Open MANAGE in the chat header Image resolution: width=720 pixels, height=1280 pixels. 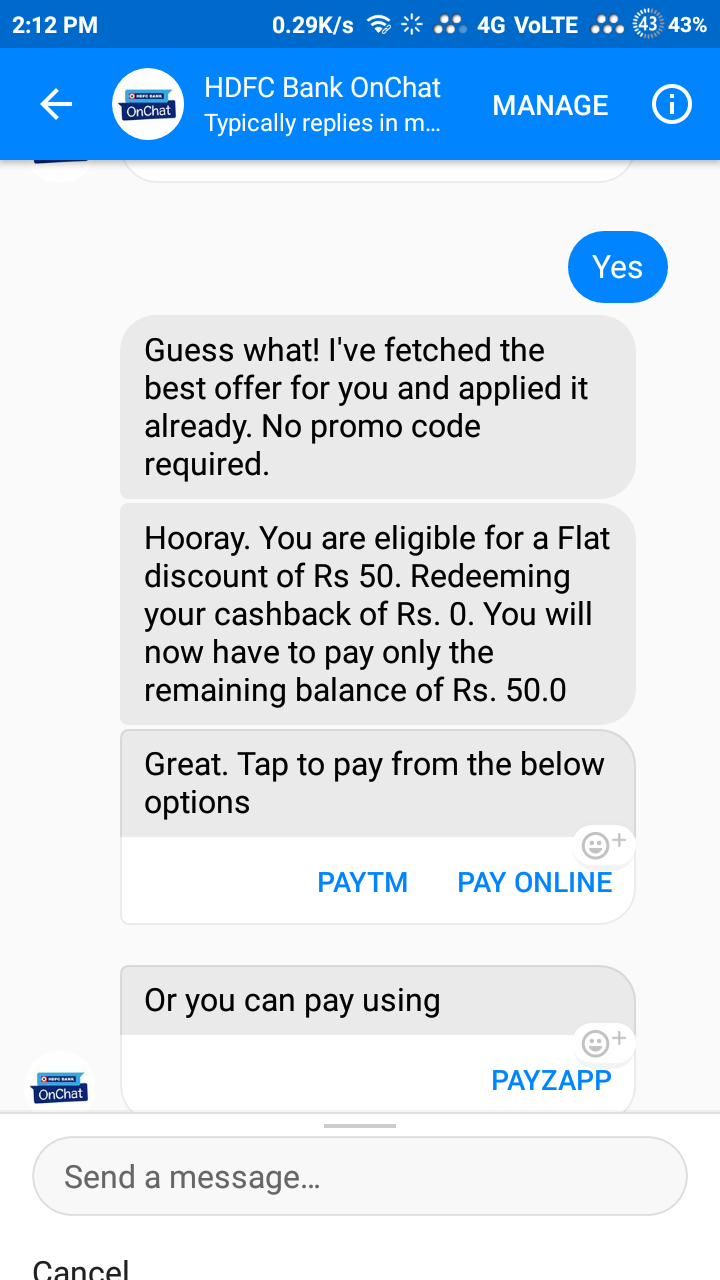549,103
